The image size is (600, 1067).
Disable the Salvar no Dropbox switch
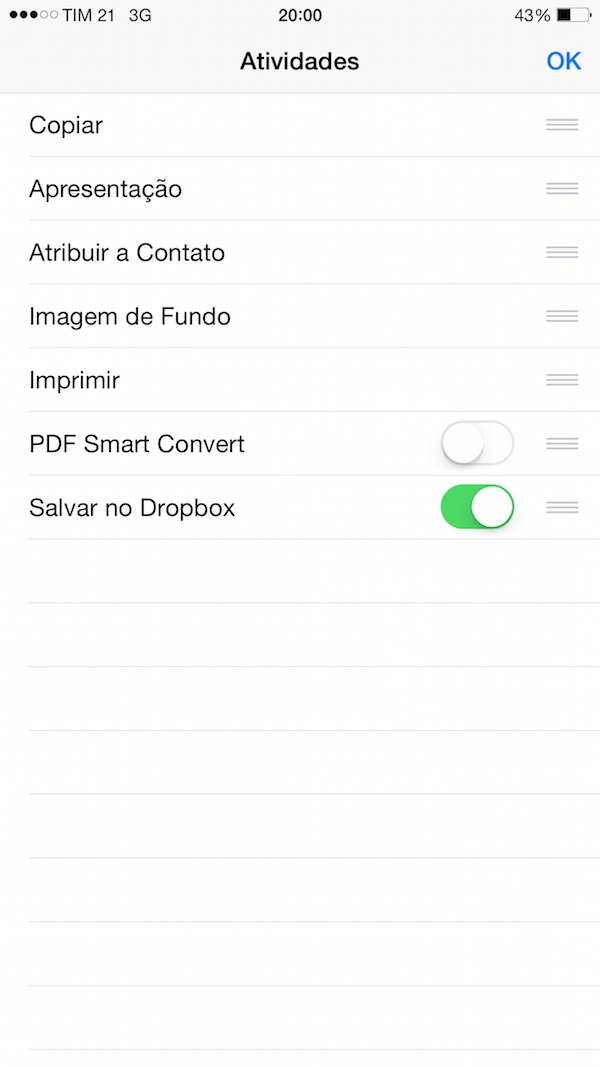[x=477, y=507]
